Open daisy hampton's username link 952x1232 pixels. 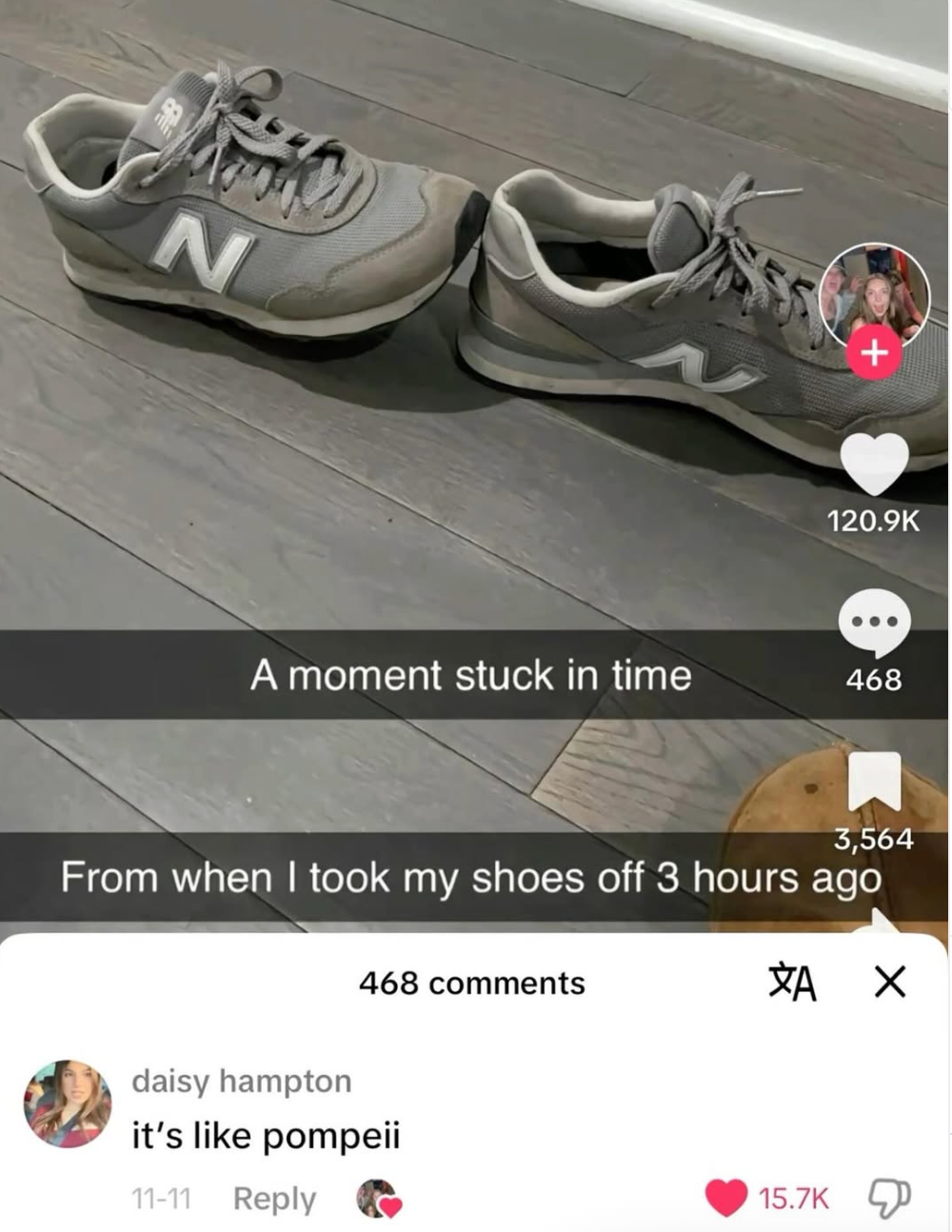pyautogui.click(x=242, y=1082)
